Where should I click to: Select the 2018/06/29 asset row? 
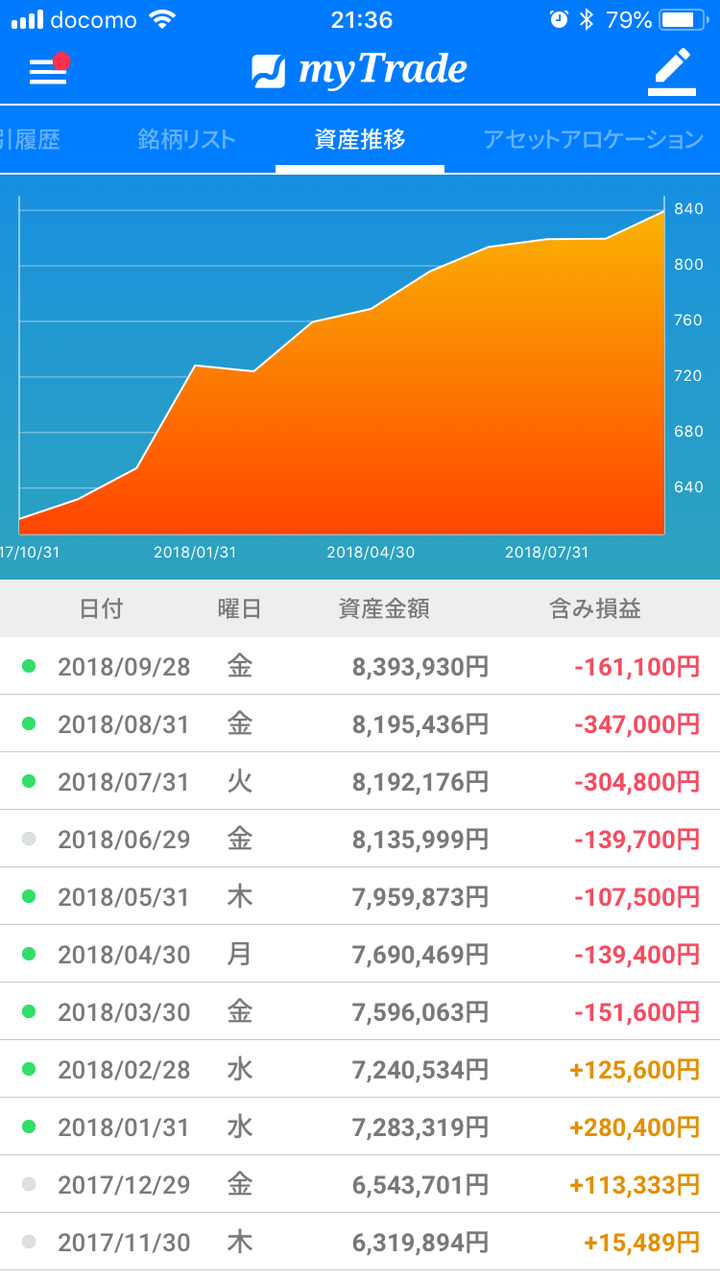click(x=360, y=839)
